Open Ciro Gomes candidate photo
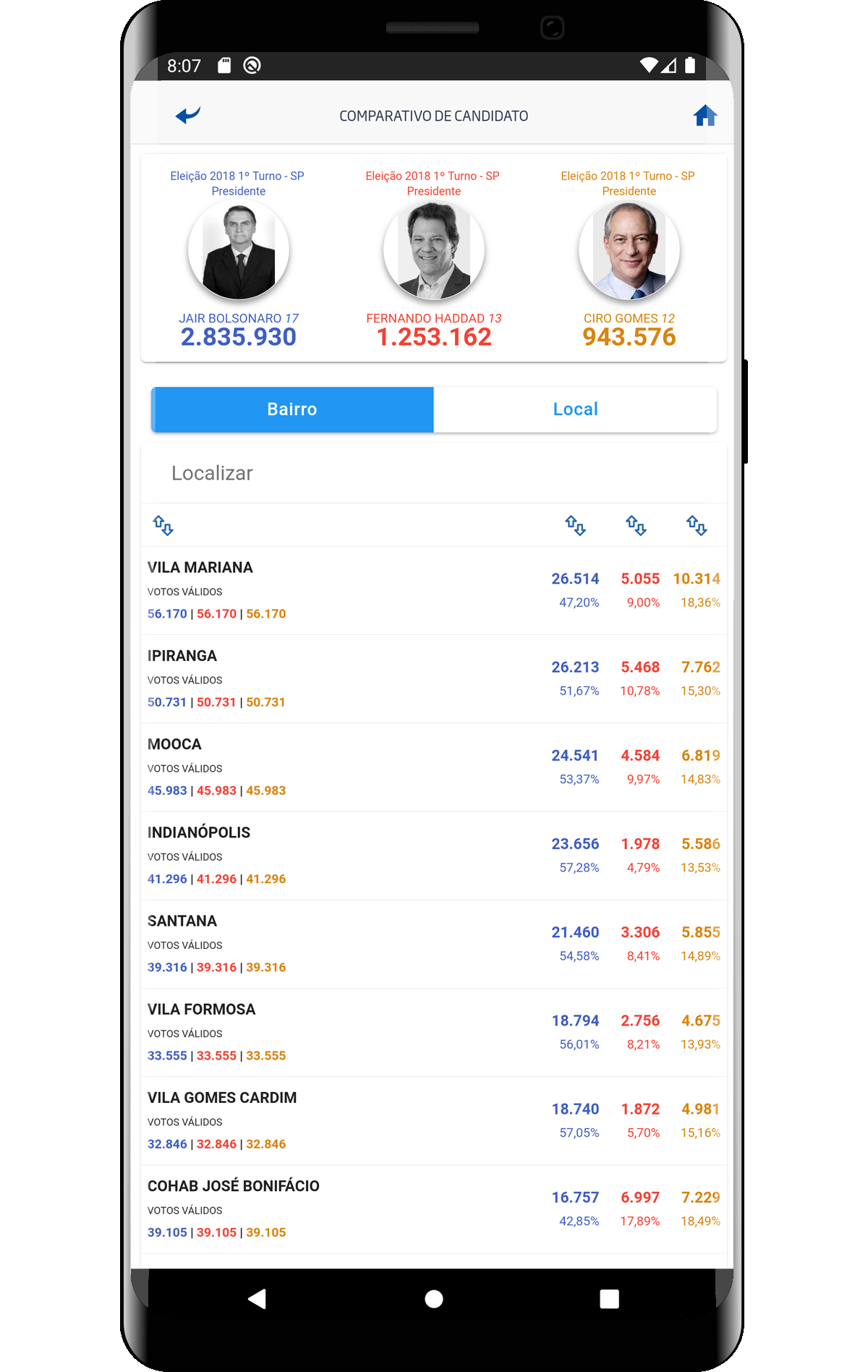 pos(629,250)
